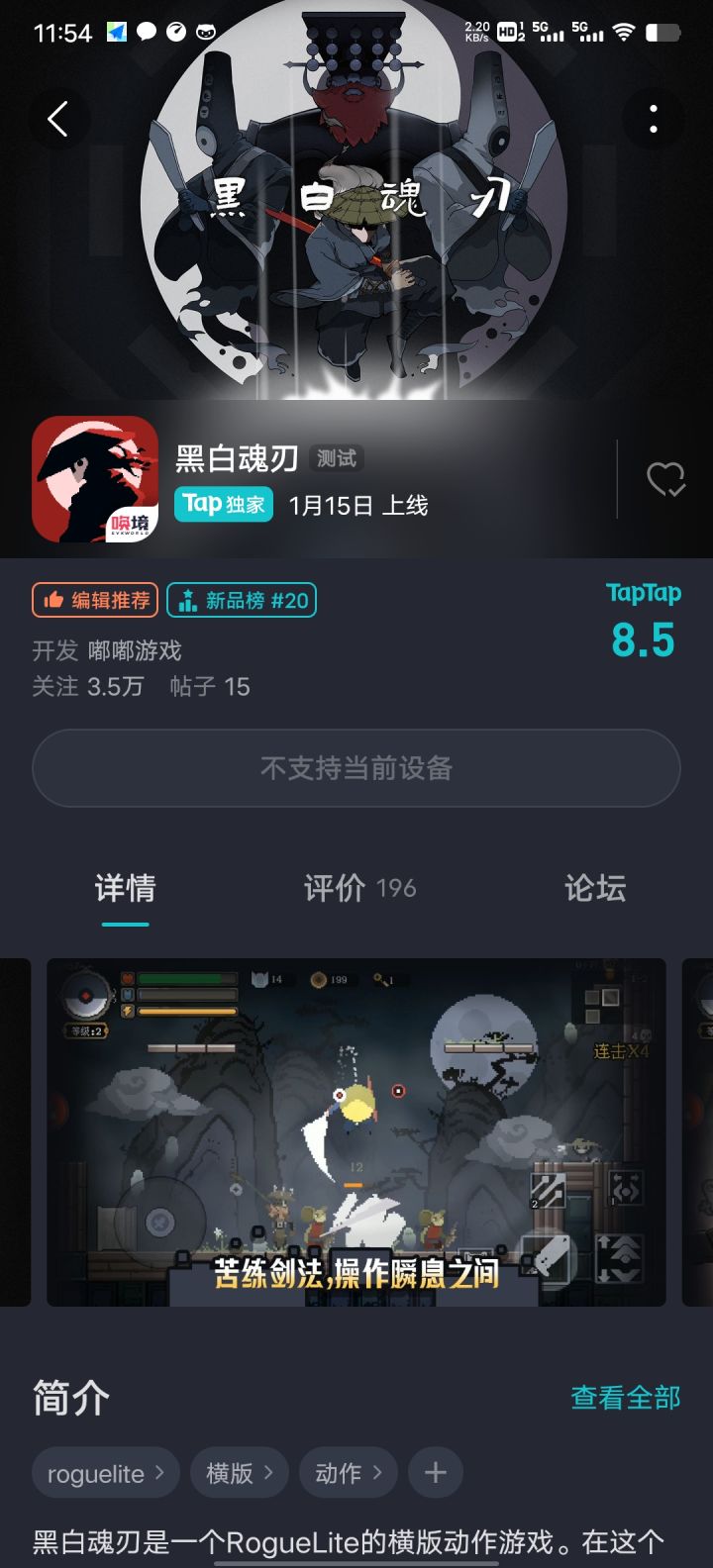This screenshot has height=1568, width=713.
Task: Tap the TapTap logo near the rating
Action: coord(644,593)
